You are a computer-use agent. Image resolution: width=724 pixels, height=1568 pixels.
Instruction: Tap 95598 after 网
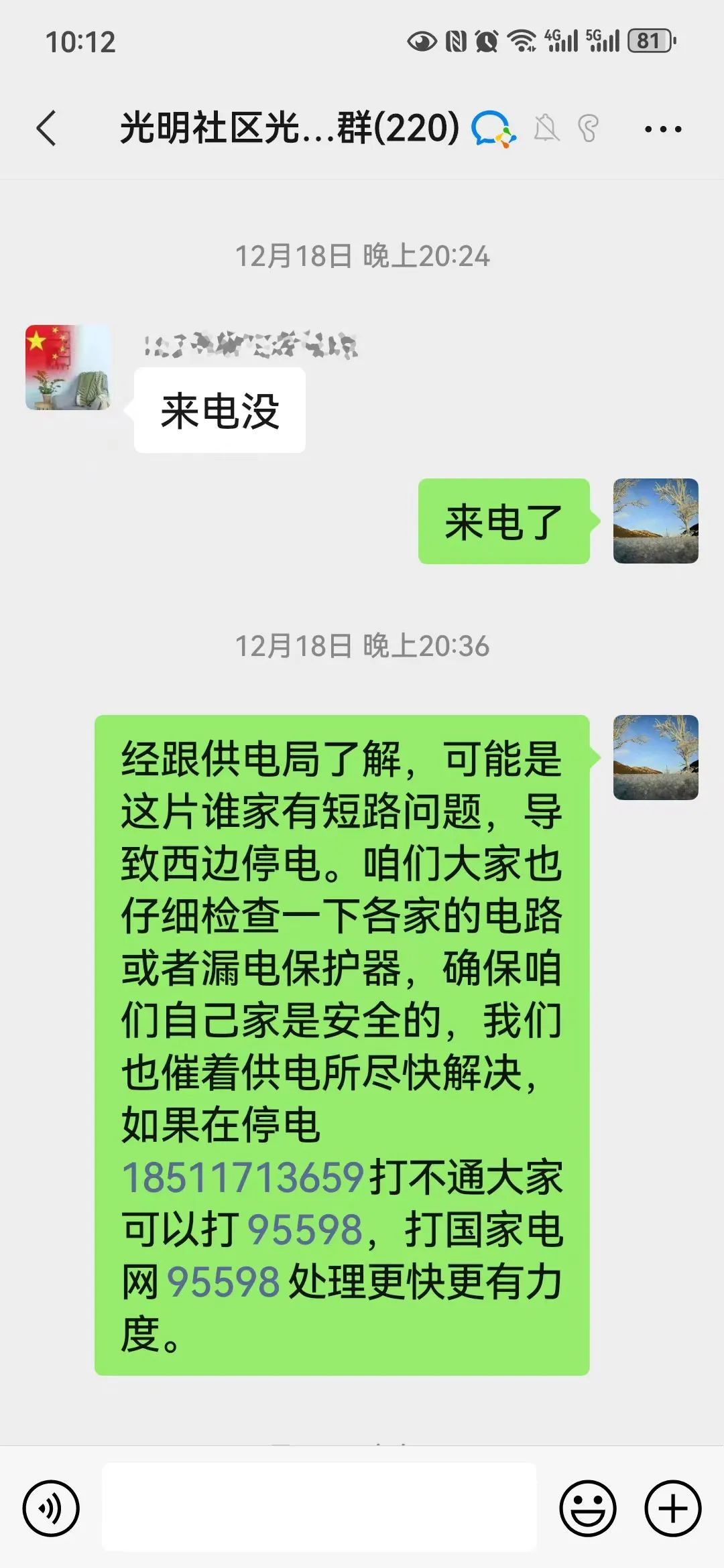pos(223,1282)
